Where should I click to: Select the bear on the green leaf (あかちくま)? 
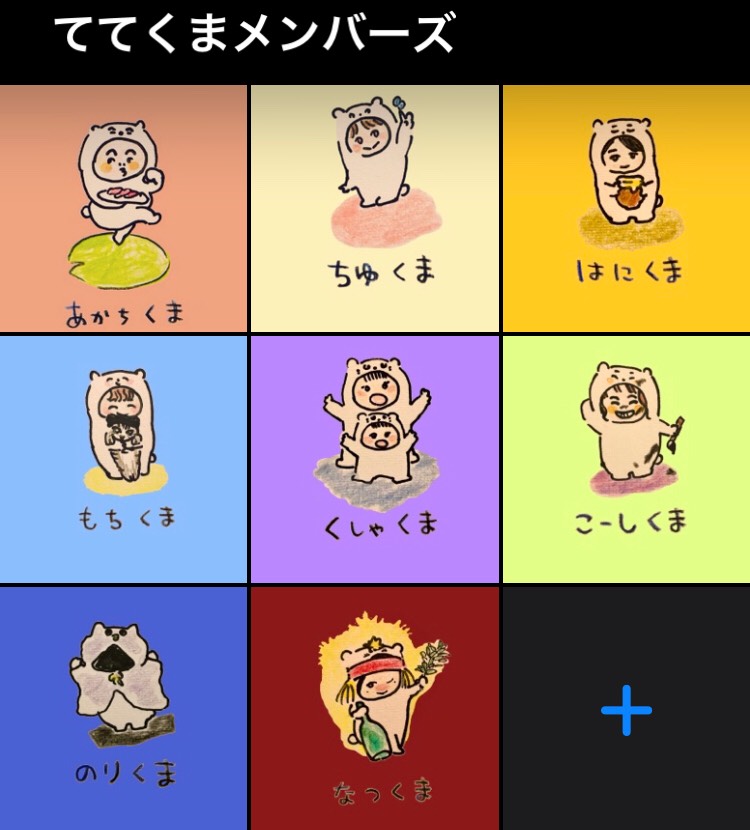tap(120, 200)
